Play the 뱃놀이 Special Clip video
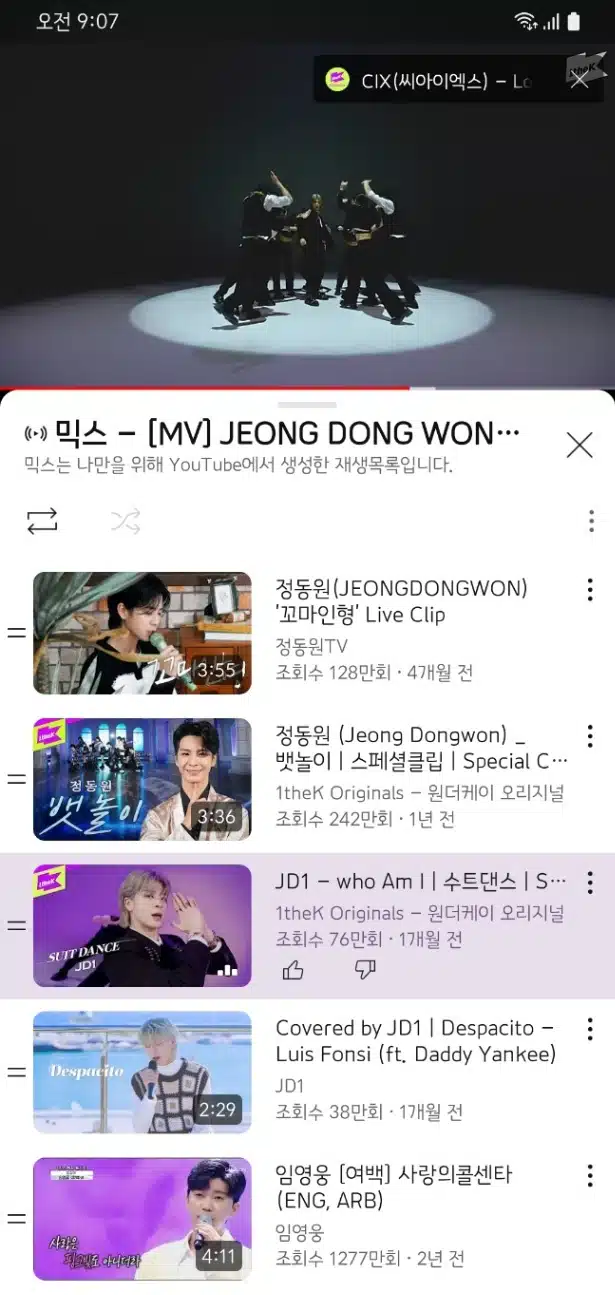 point(142,779)
